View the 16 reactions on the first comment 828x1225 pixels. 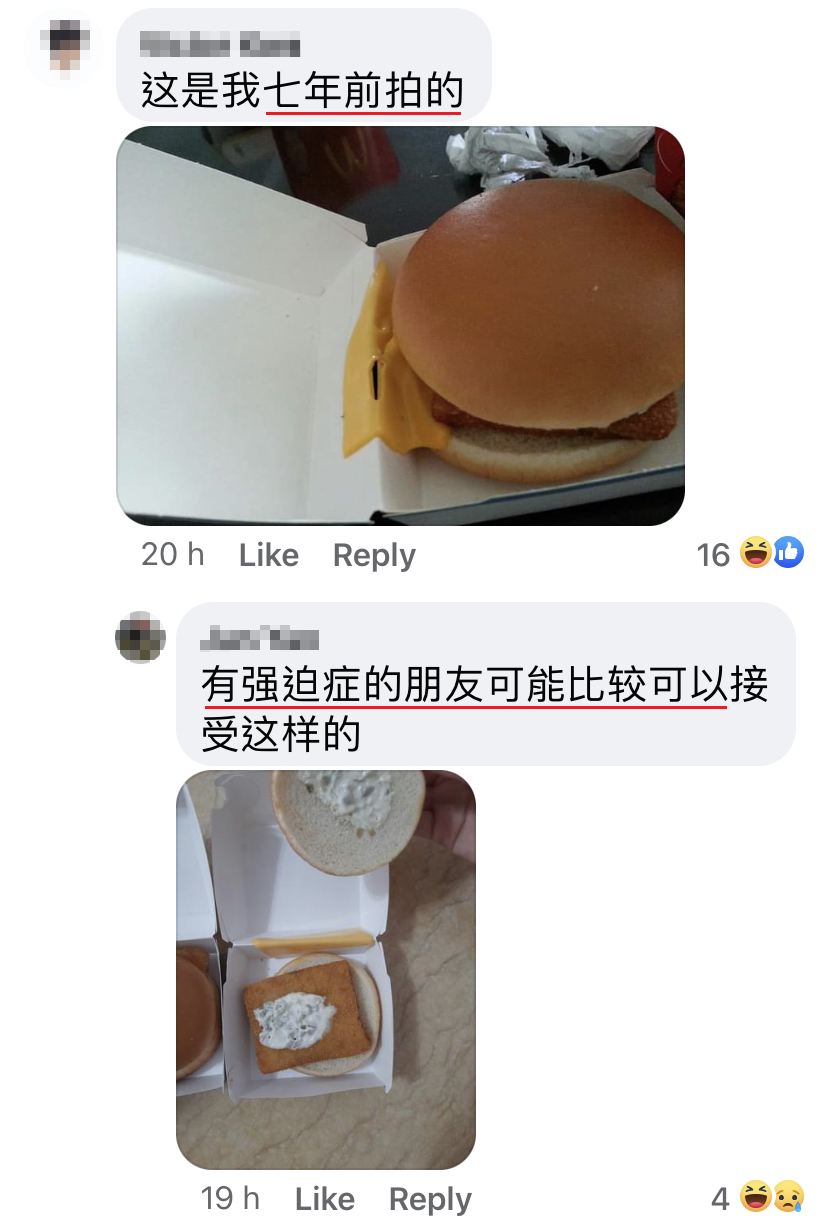click(x=750, y=554)
